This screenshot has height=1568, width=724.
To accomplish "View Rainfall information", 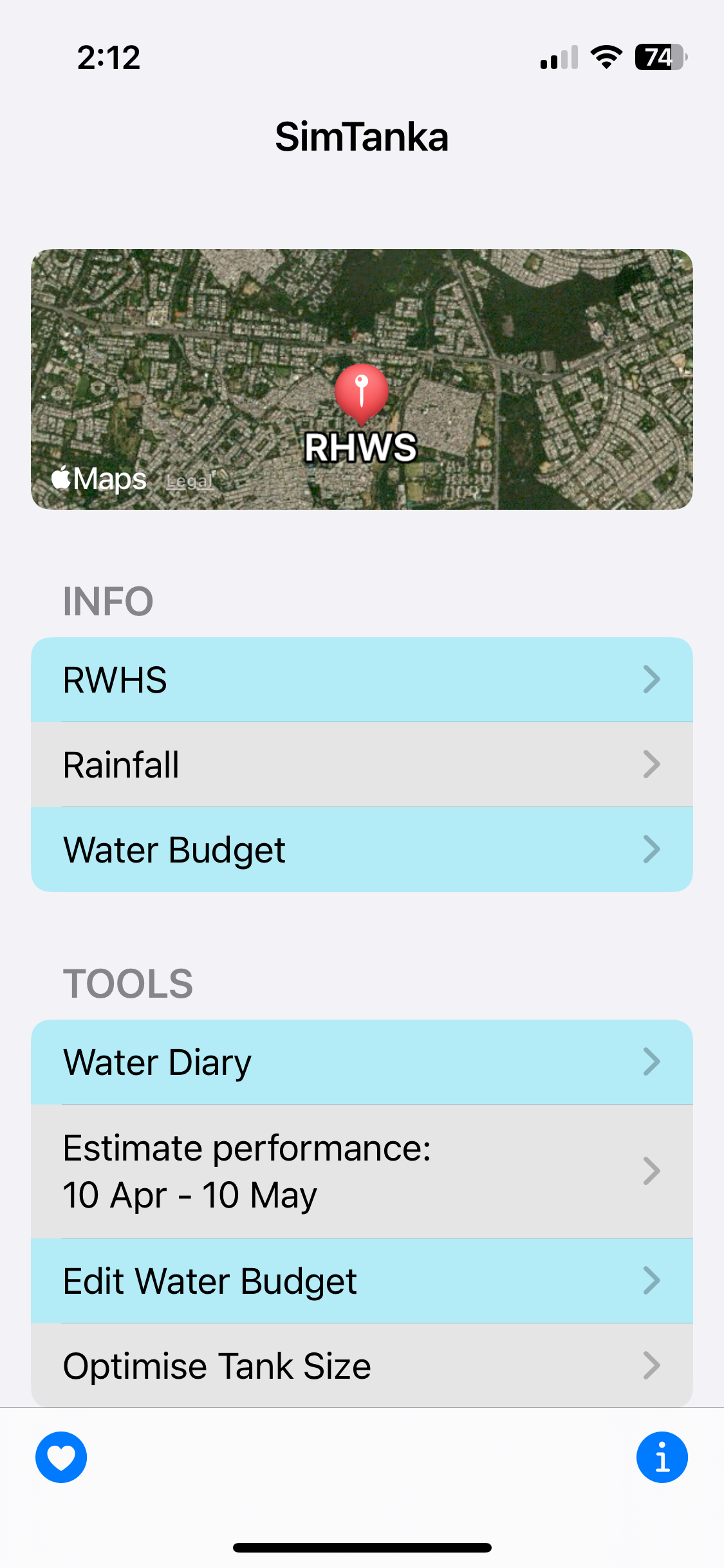I will [x=361, y=765].
